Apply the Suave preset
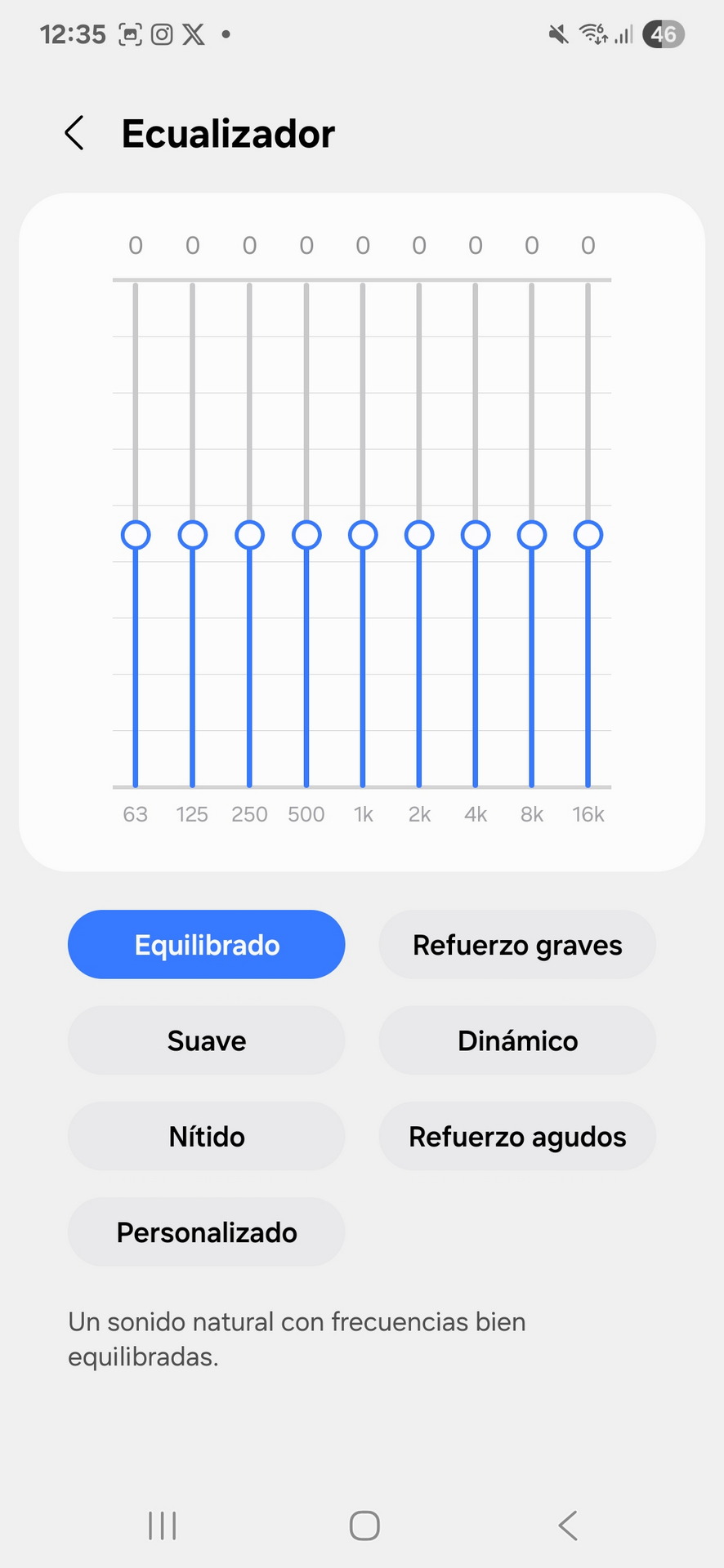This screenshot has width=724, height=1568. point(207,1040)
